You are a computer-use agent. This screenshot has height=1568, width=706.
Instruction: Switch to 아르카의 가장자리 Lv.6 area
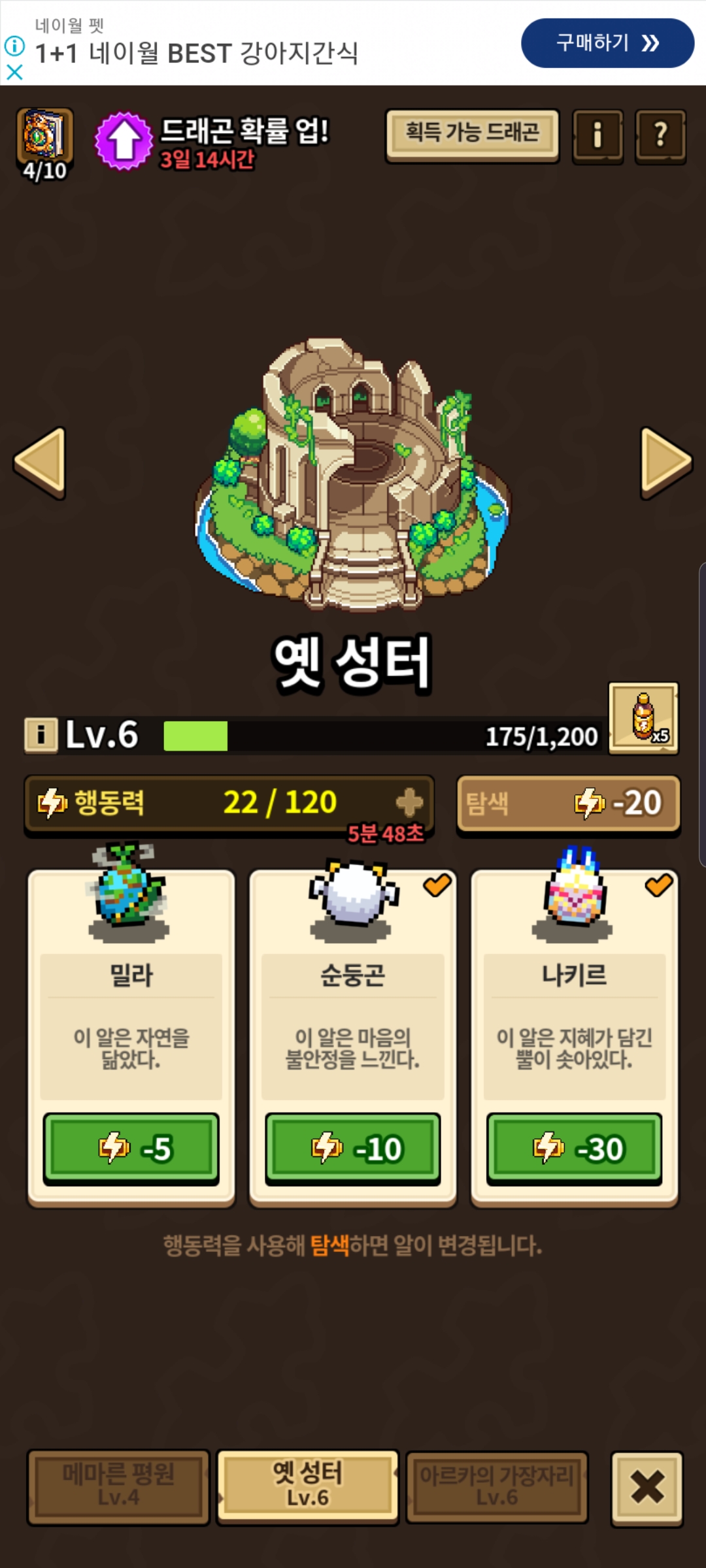497,1486
